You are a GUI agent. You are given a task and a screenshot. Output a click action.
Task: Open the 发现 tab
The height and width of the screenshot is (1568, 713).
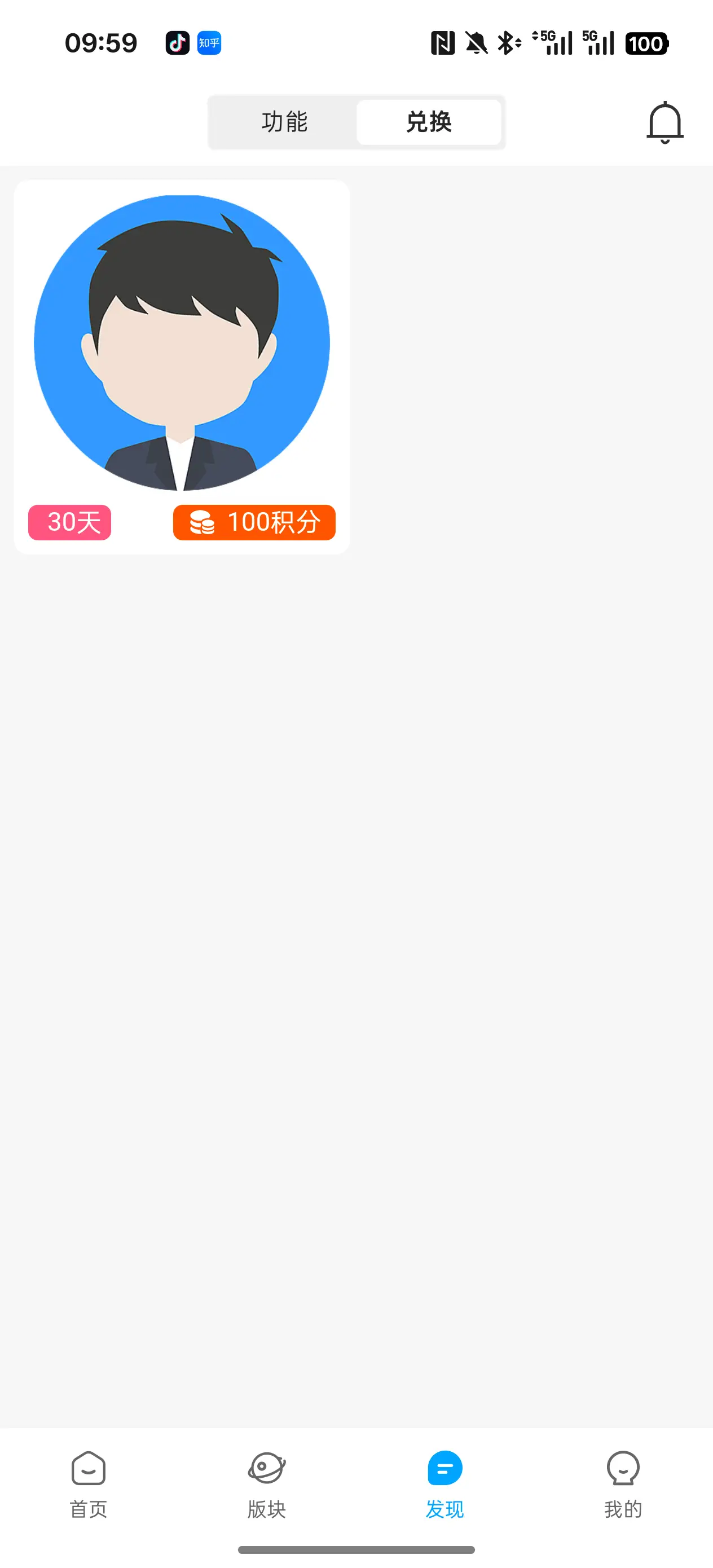[x=444, y=1483]
